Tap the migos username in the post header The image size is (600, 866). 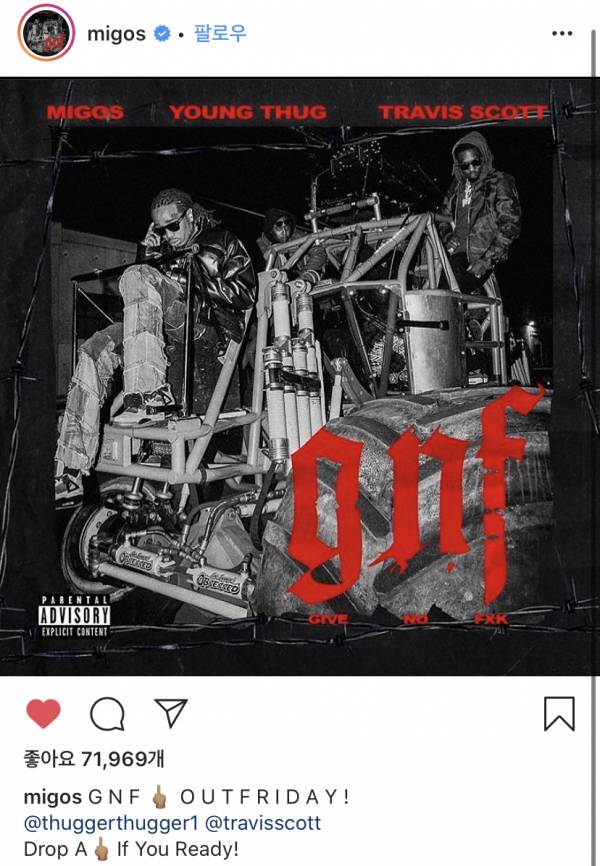click(116, 34)
